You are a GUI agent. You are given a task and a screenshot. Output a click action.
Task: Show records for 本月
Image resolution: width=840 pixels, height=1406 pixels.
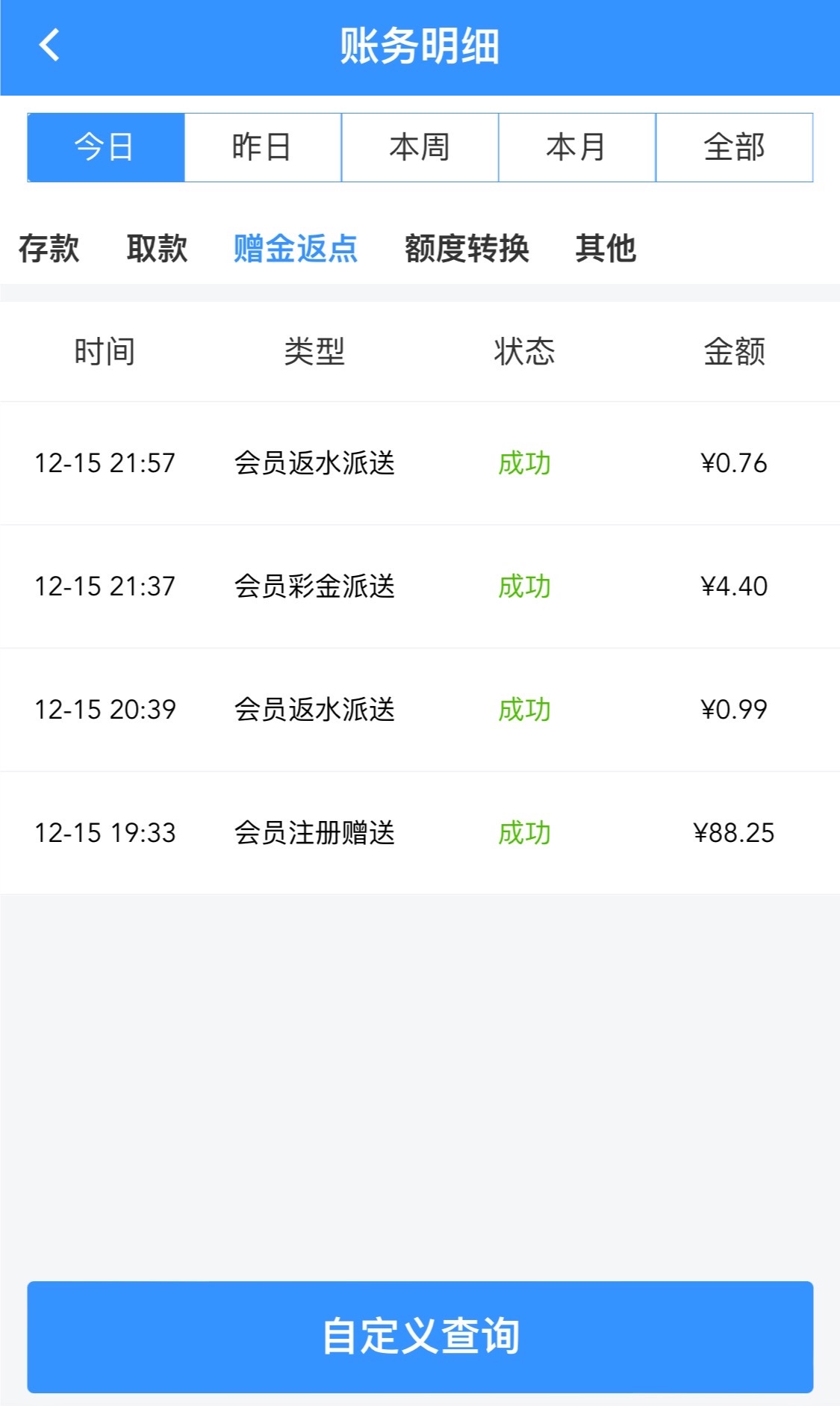(576, 147)
